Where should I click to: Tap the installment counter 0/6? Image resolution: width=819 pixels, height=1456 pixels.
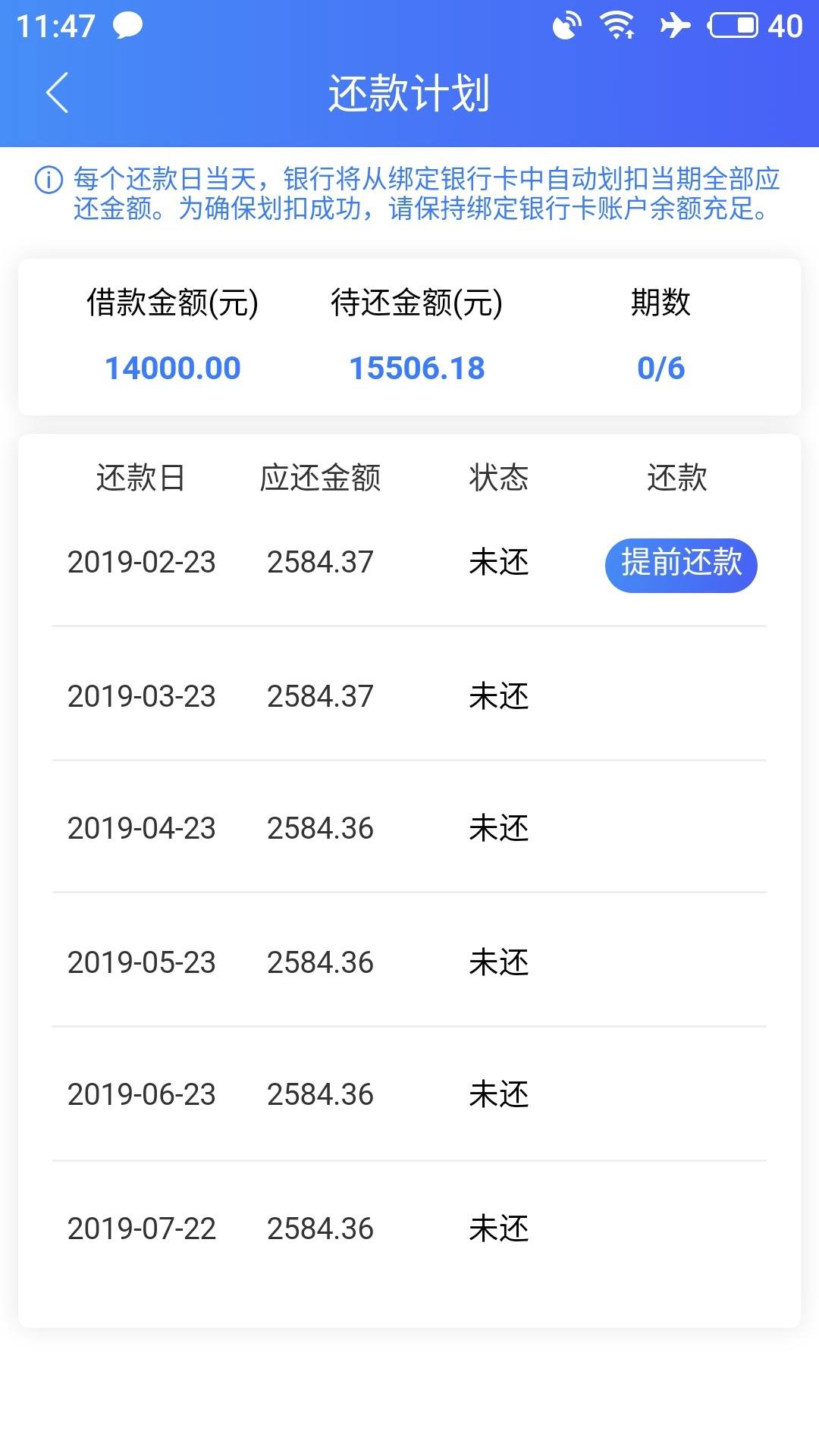(659, 369)
